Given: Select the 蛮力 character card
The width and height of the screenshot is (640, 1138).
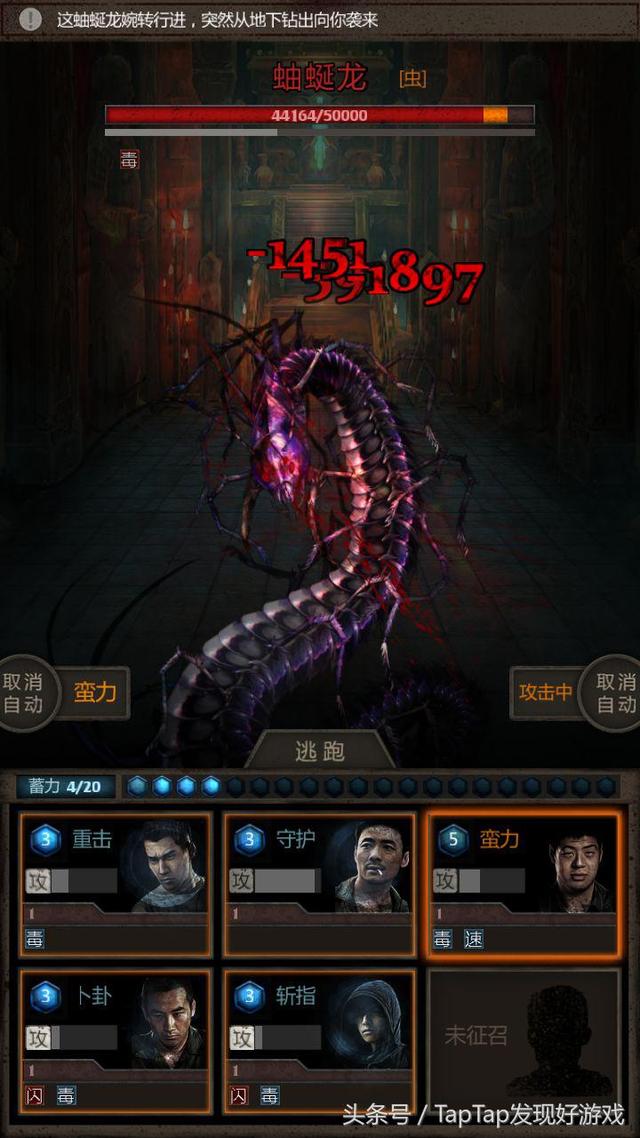Looking at the screenshot, I should point(525,885).
